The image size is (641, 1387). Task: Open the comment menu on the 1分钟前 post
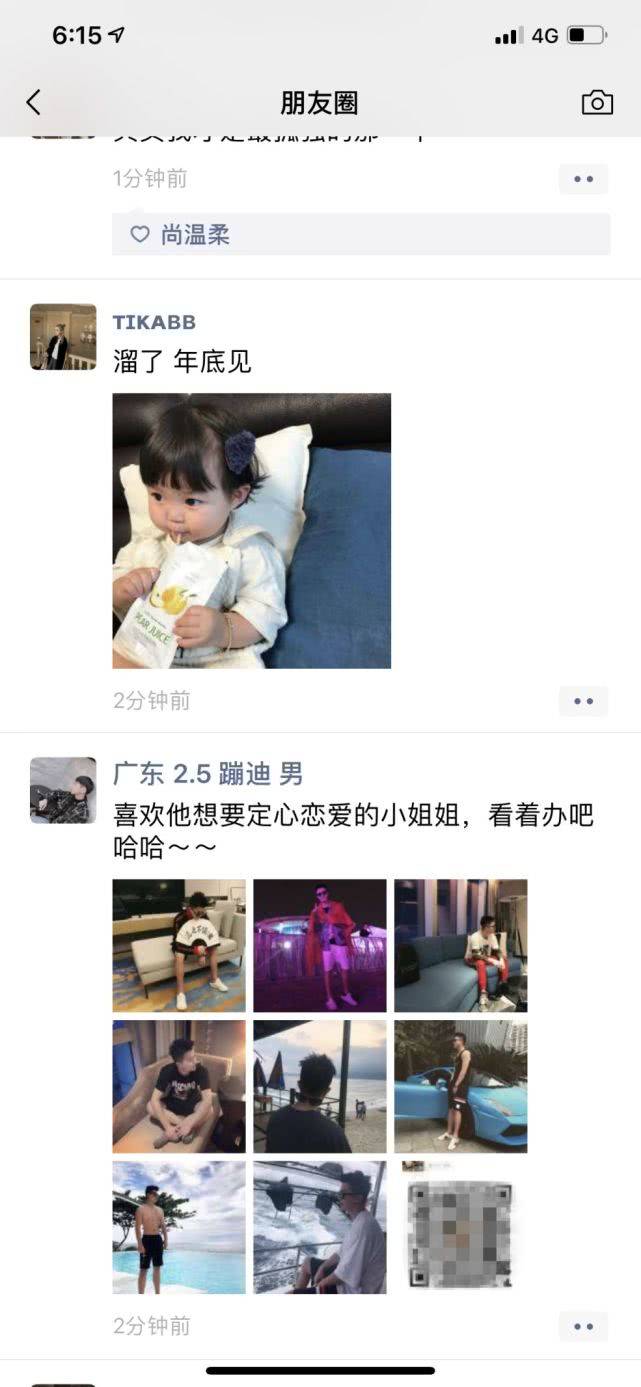[x=583, y=179]
